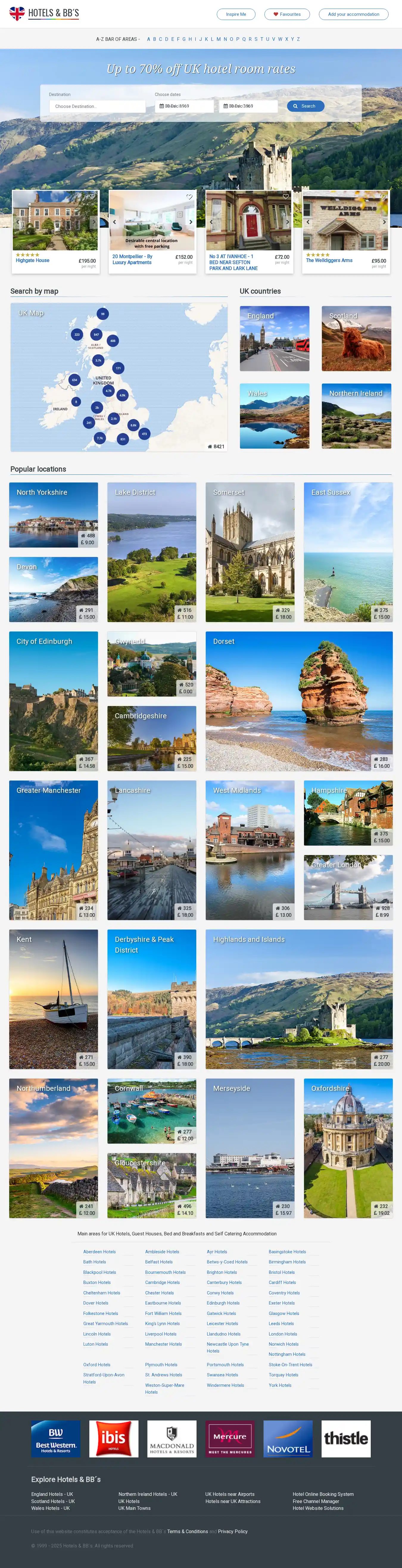Show next photo for 20 Montpellier apartments
This screenshot has width=402, height=1568.
point(190,222)
